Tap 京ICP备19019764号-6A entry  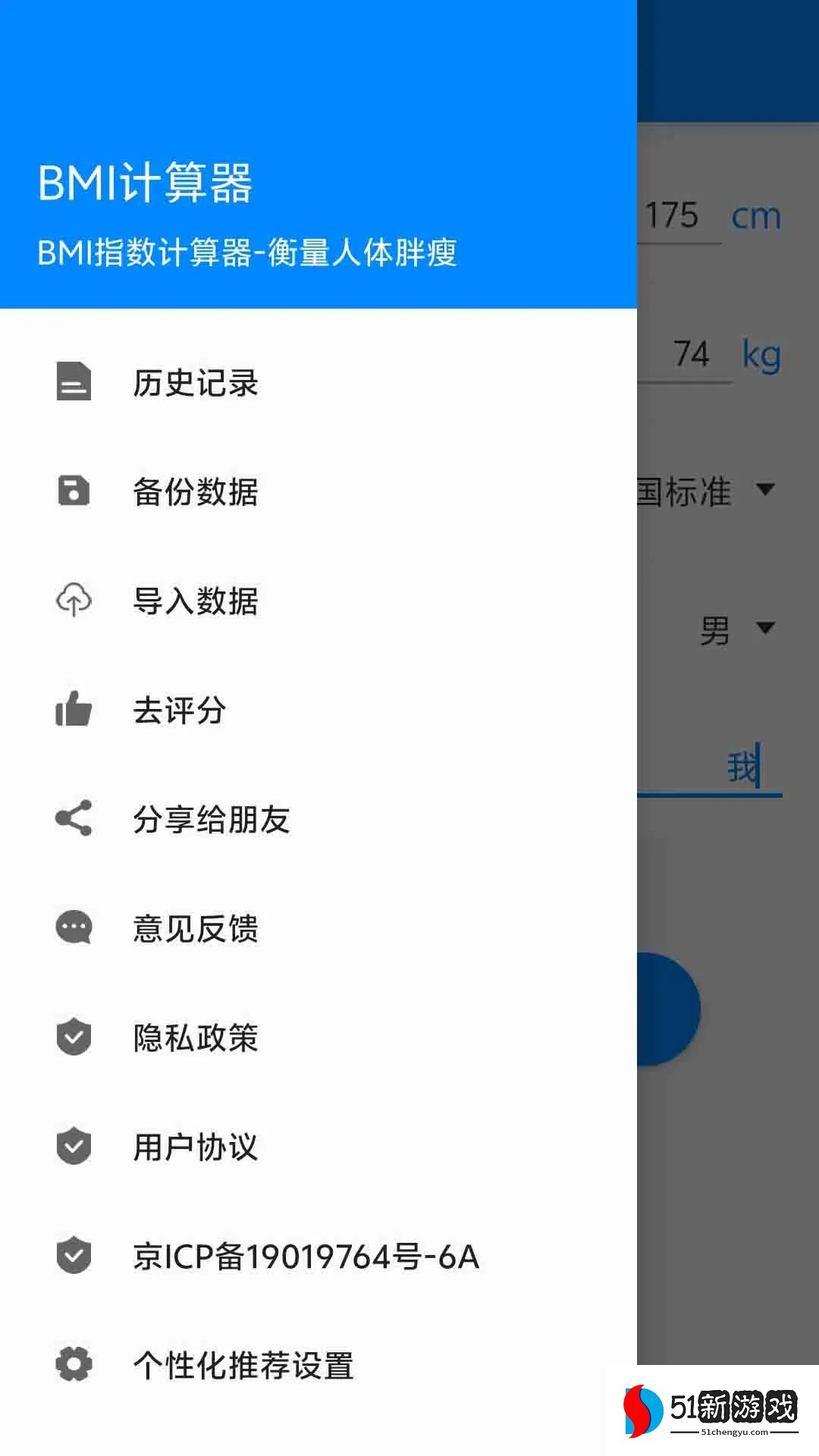click(306, 1257)
